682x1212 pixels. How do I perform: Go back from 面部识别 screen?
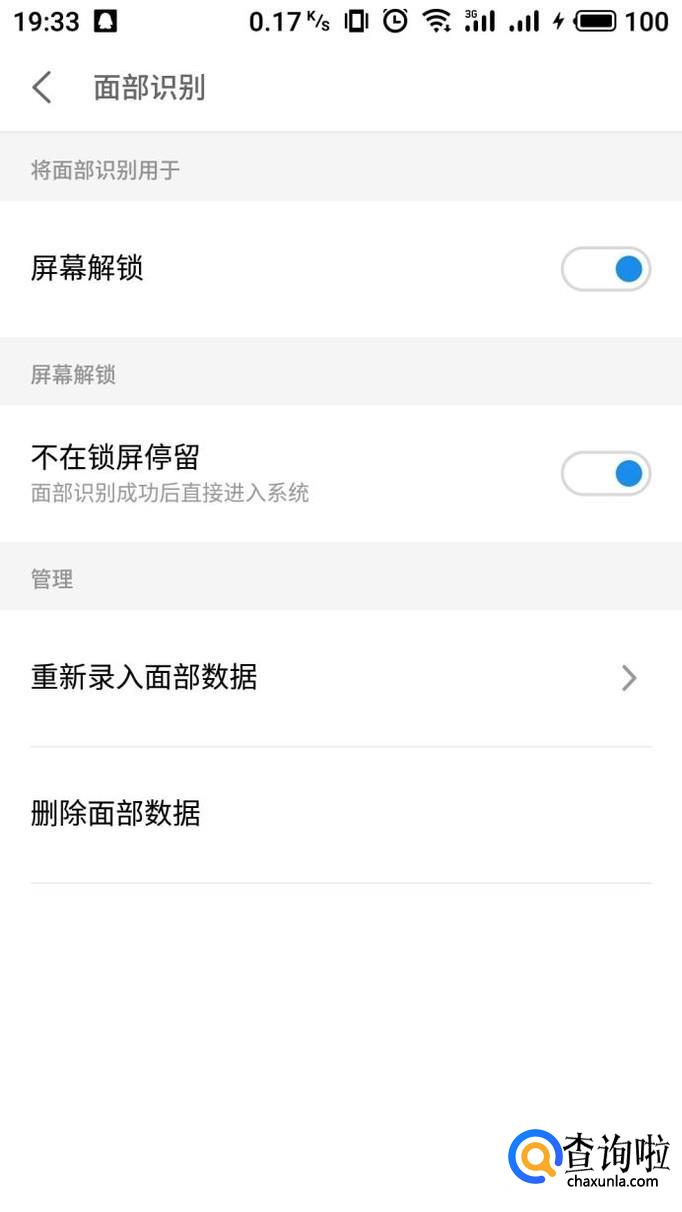[x=42, y=88]
